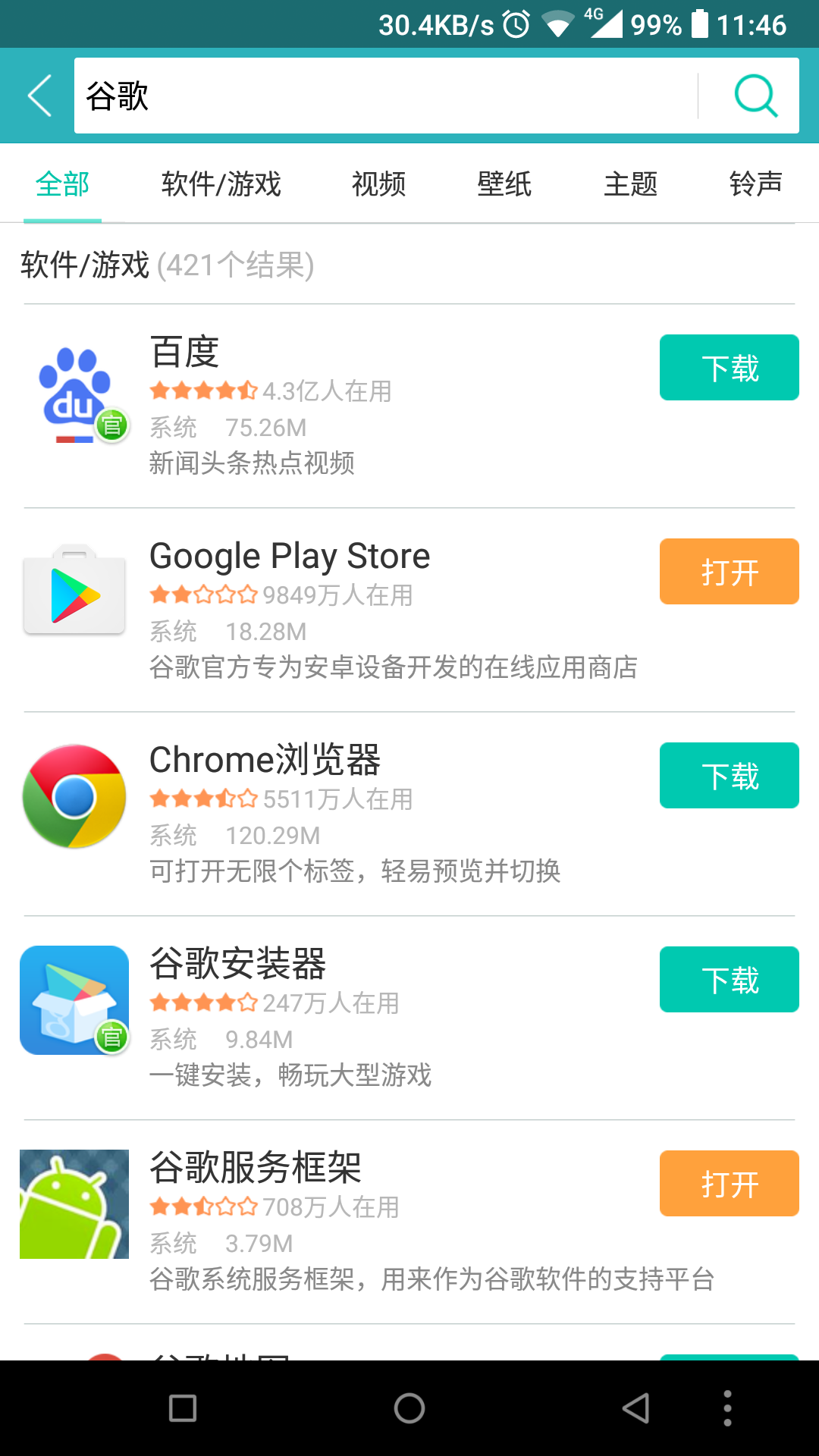Go to the 铃声 tab

(x=756, y=184)
